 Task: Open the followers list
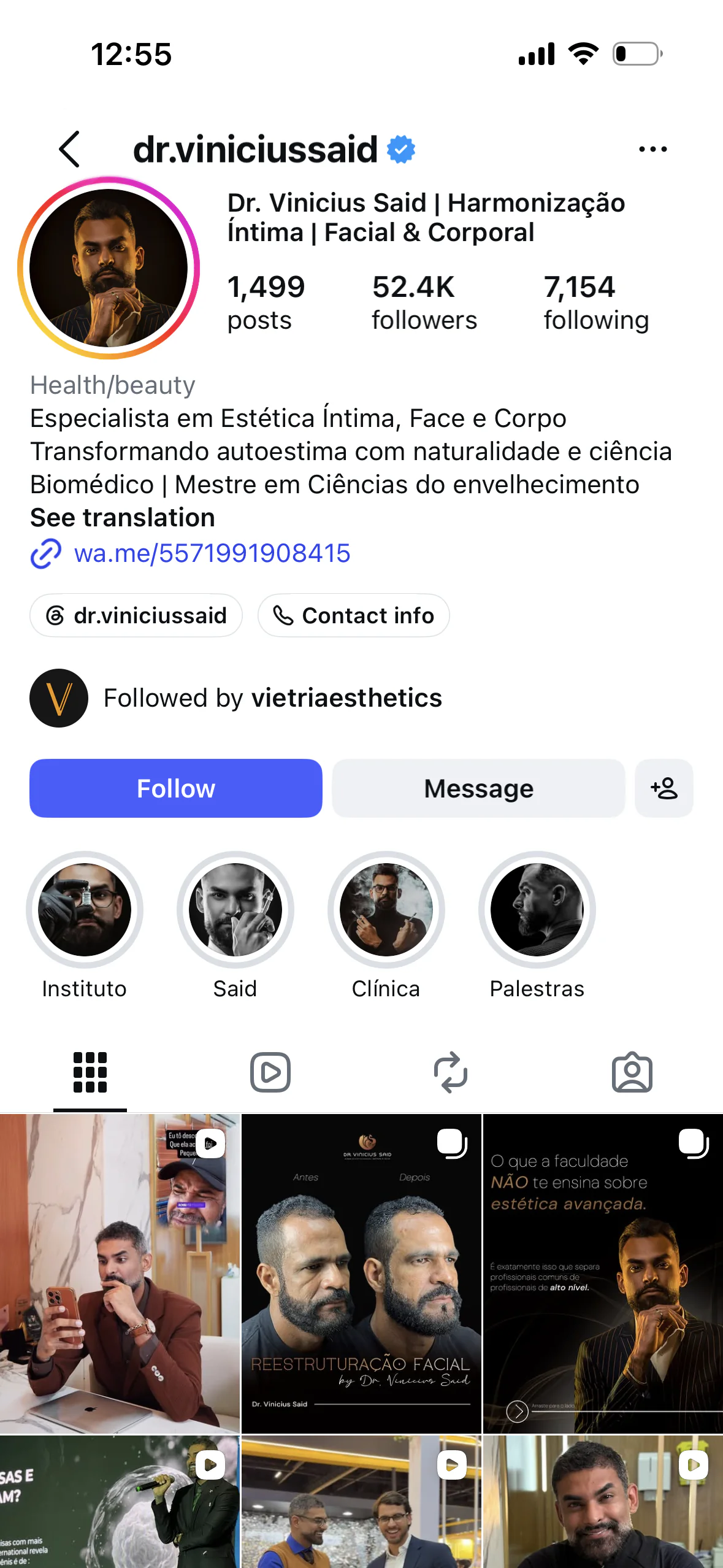(424, 303)
